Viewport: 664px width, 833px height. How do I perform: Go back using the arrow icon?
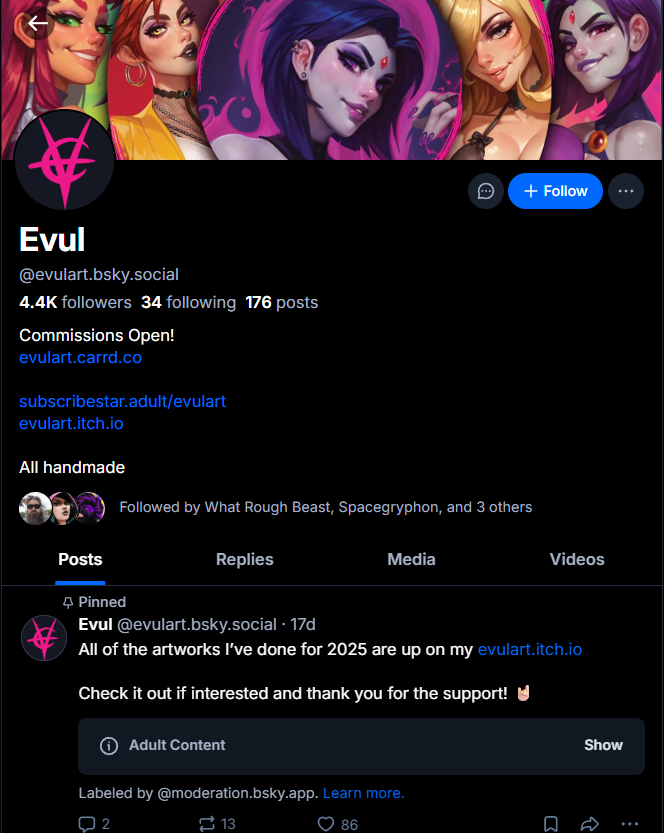pyautogui.click(x=38, y=23)
